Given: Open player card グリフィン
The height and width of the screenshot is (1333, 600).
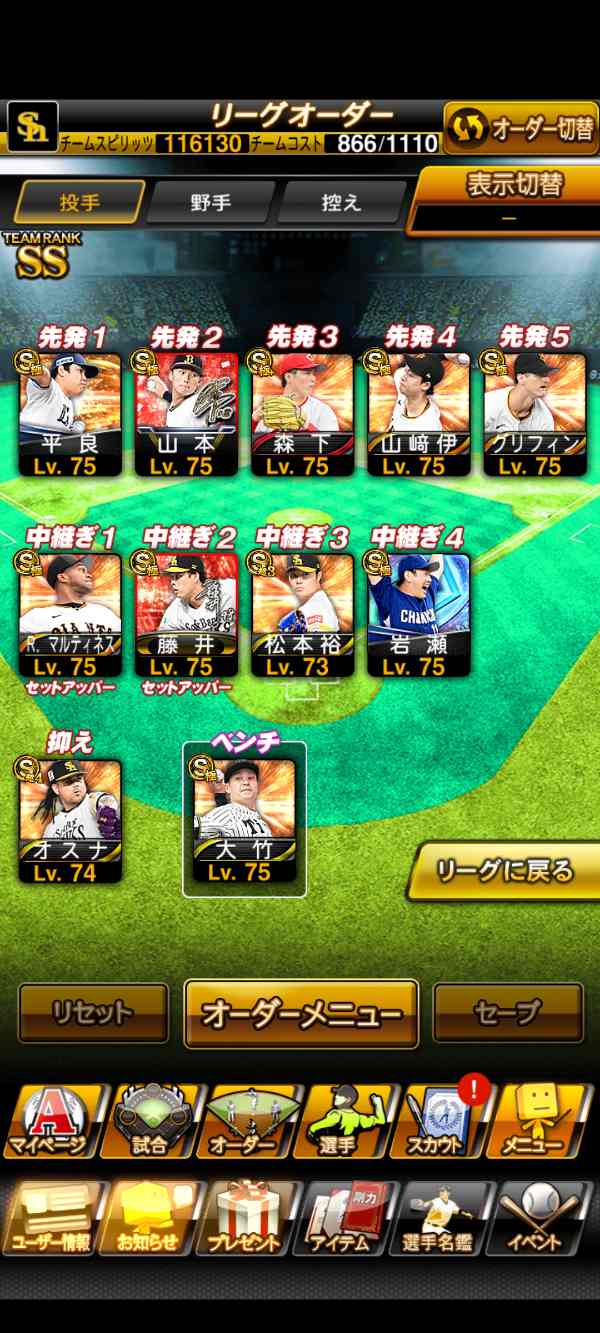Looking at the screenshot, I should [x=534, y=413].
